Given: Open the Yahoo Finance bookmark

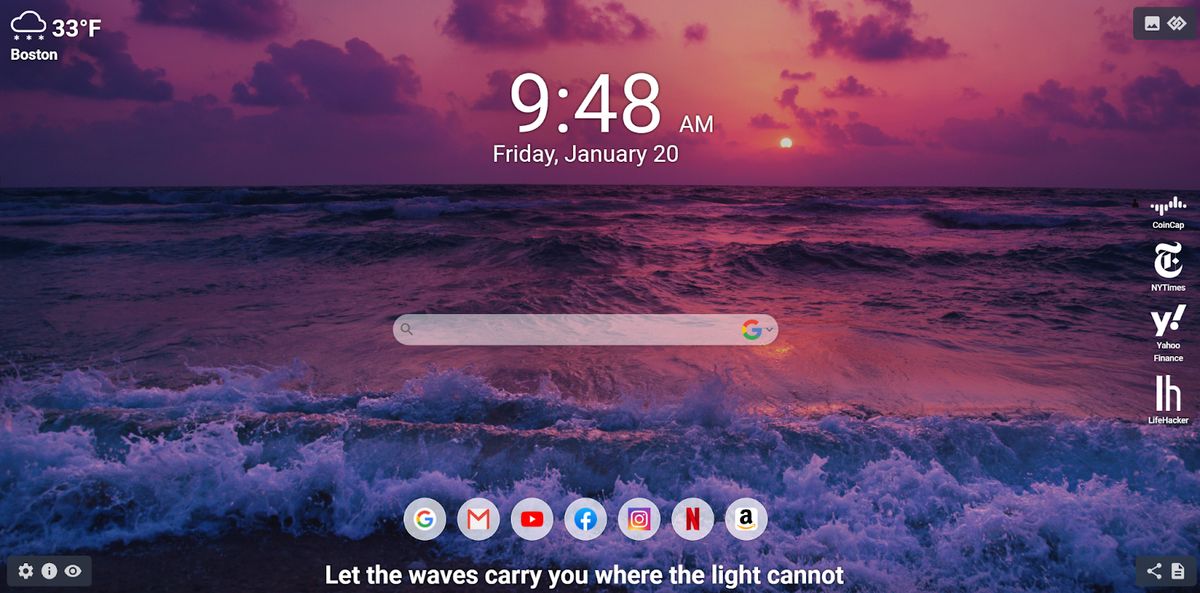Looking at the screenshot, I should [1168, 333].
